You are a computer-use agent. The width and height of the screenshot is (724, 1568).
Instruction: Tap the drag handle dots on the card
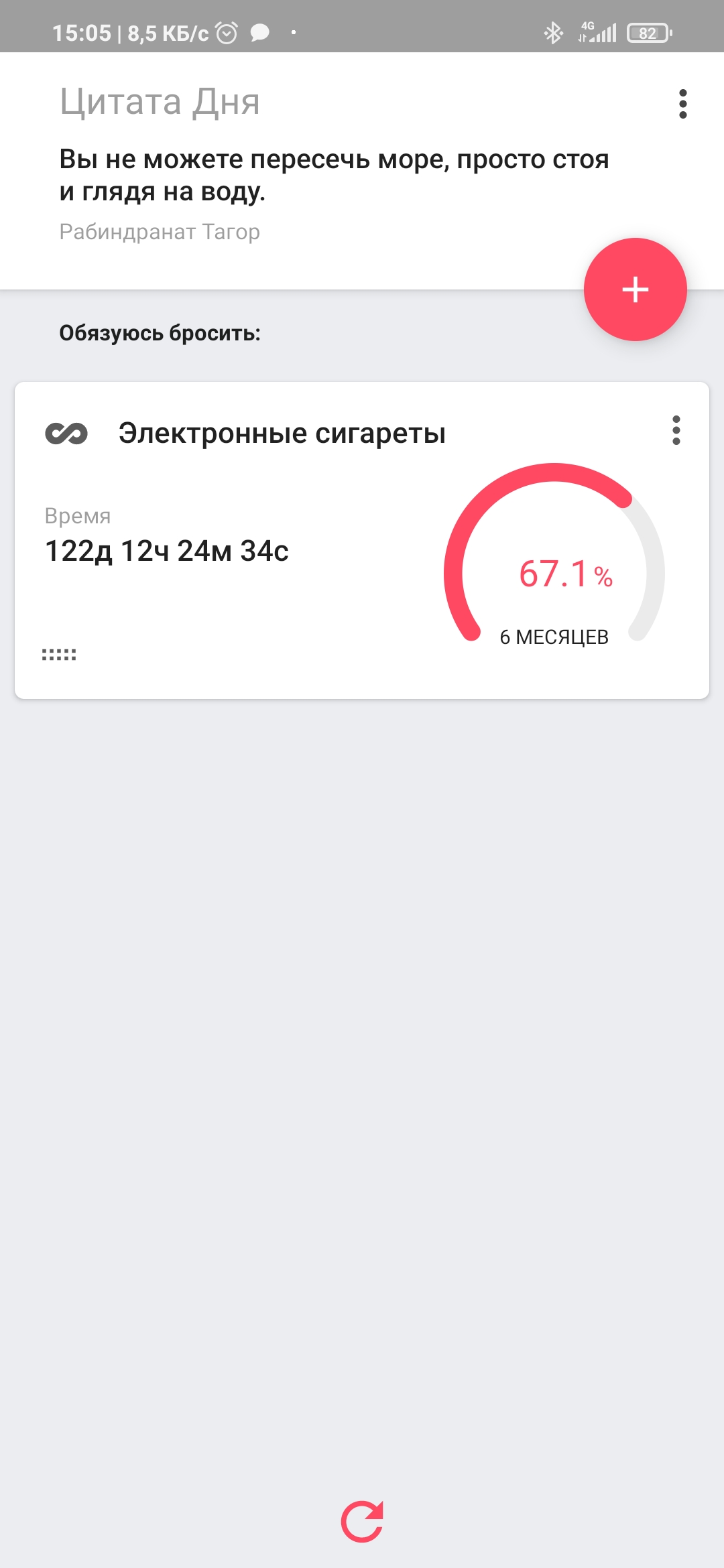pyautogui.click(x=59, y=655)
